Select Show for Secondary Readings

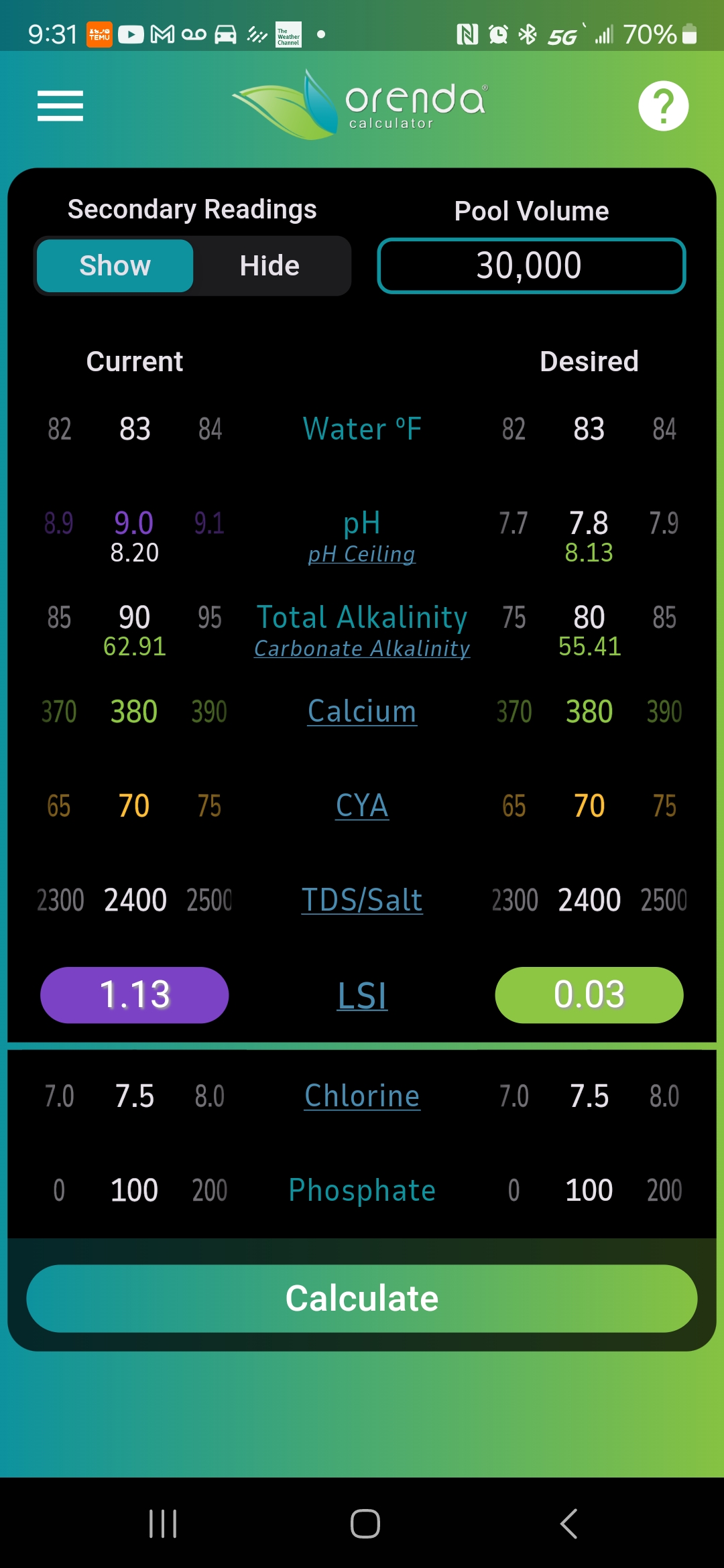pos(115,266)
